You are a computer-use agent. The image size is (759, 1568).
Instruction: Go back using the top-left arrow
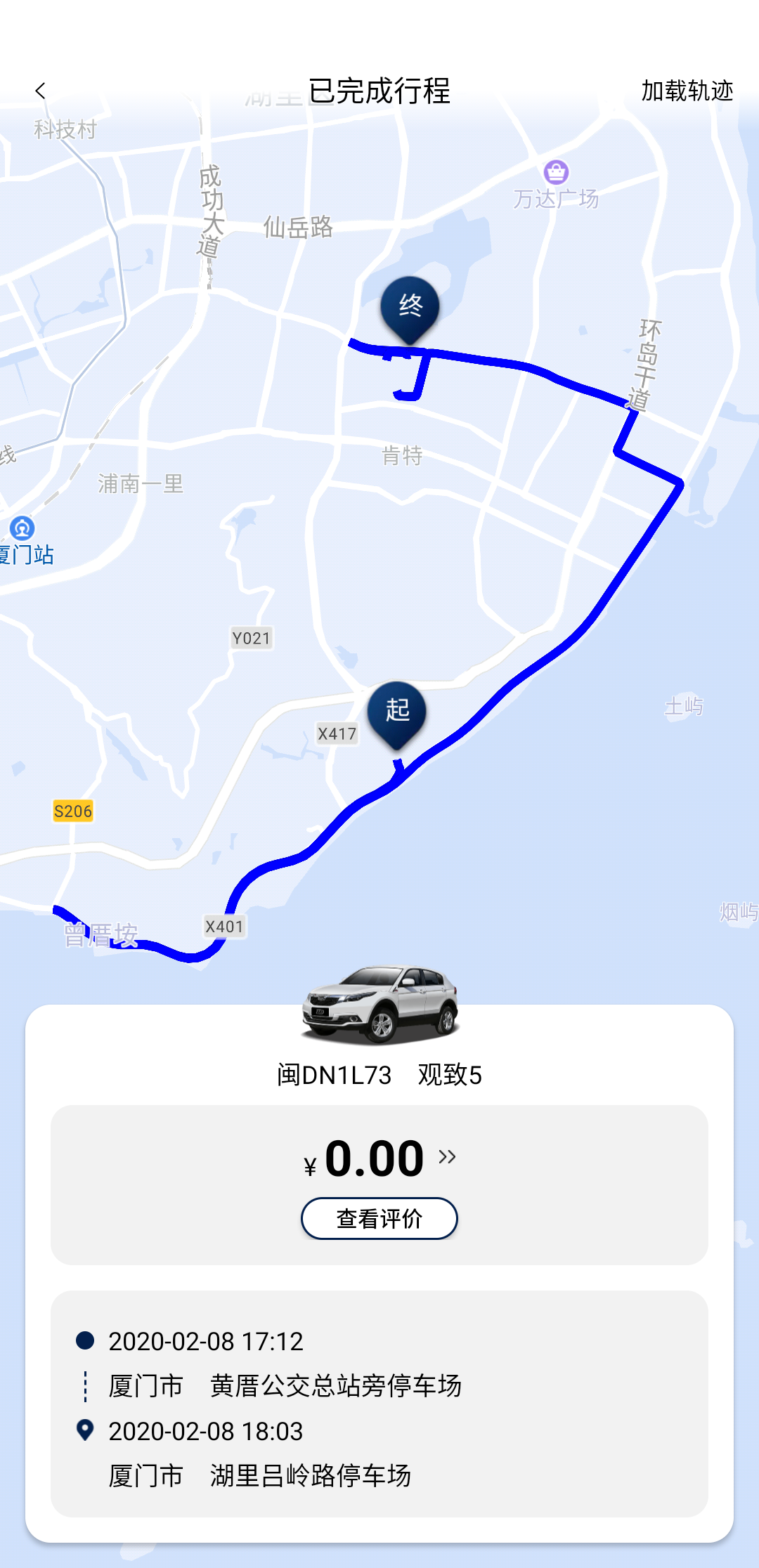click(40, 91)
